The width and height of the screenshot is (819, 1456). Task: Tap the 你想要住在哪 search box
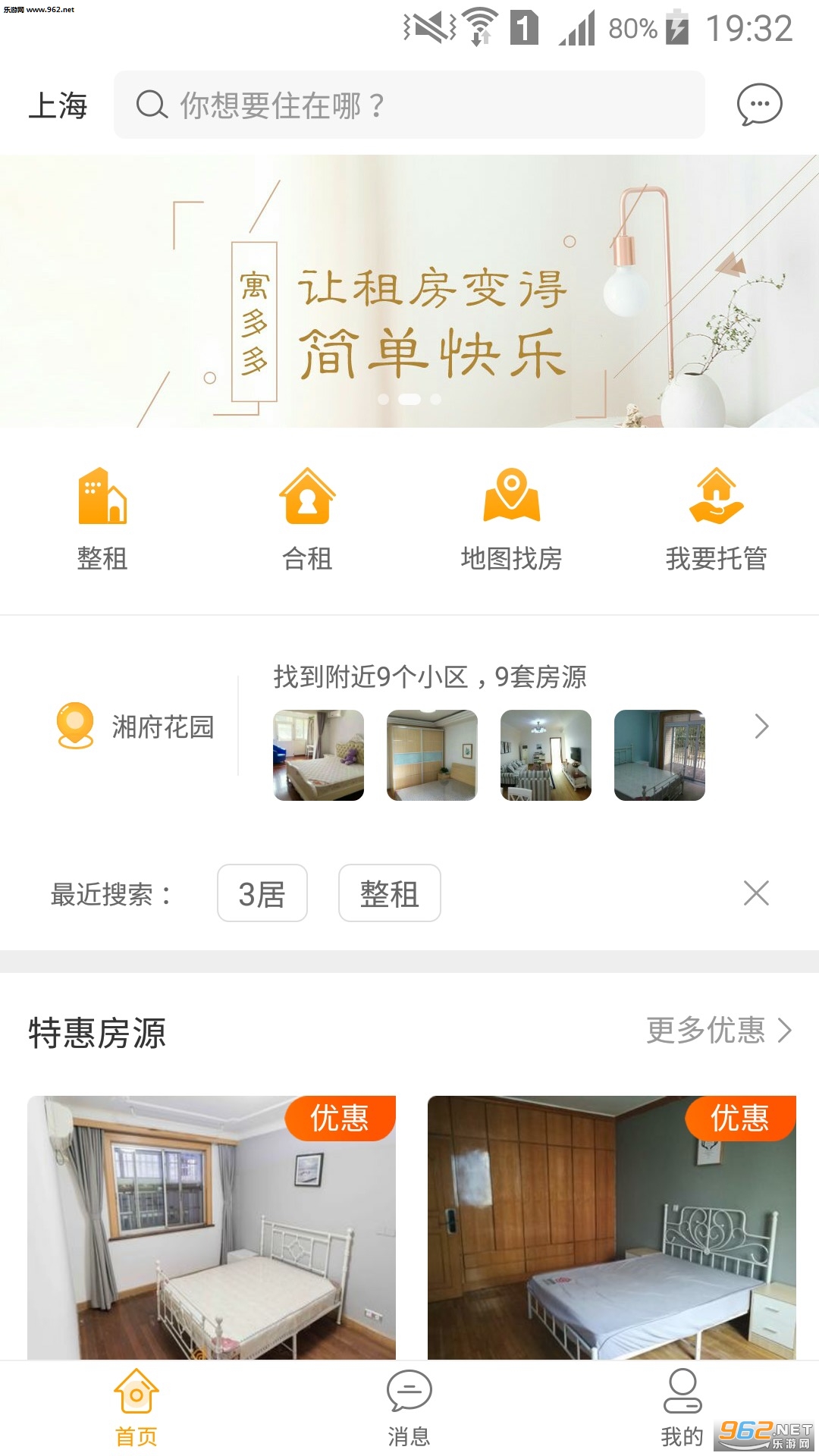pyautogui.click(x=409, y=105)
